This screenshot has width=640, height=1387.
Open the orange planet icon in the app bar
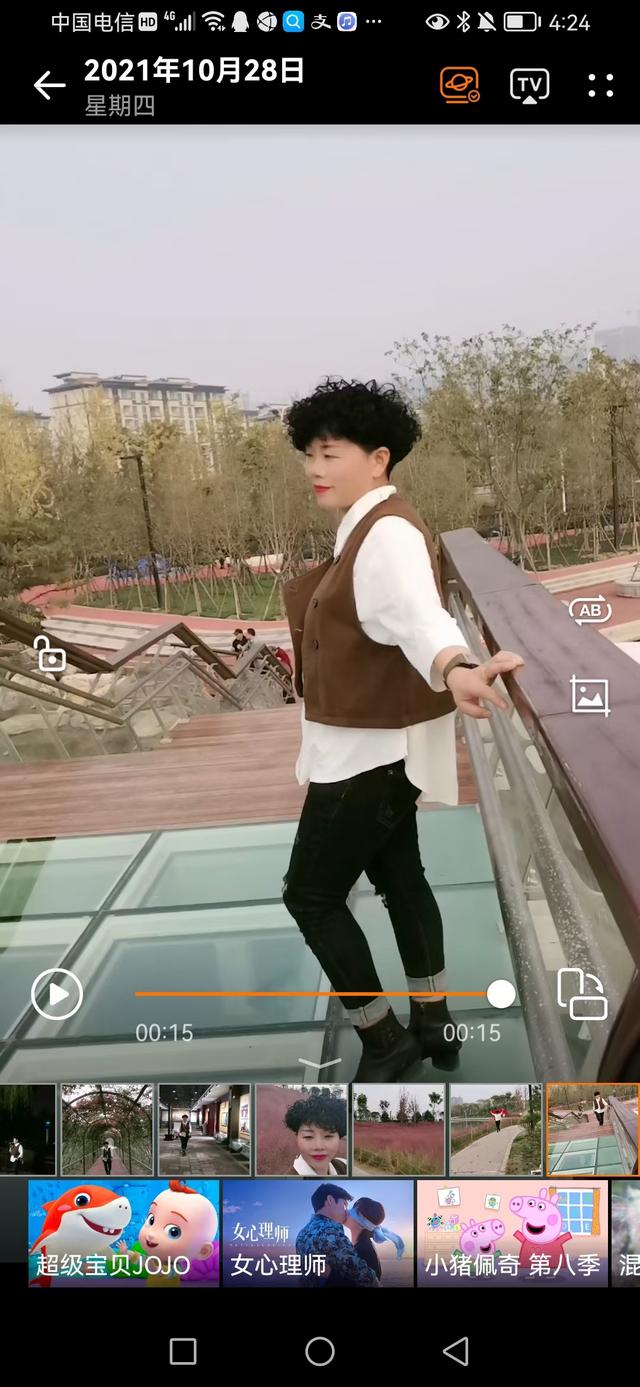[459, 86]
